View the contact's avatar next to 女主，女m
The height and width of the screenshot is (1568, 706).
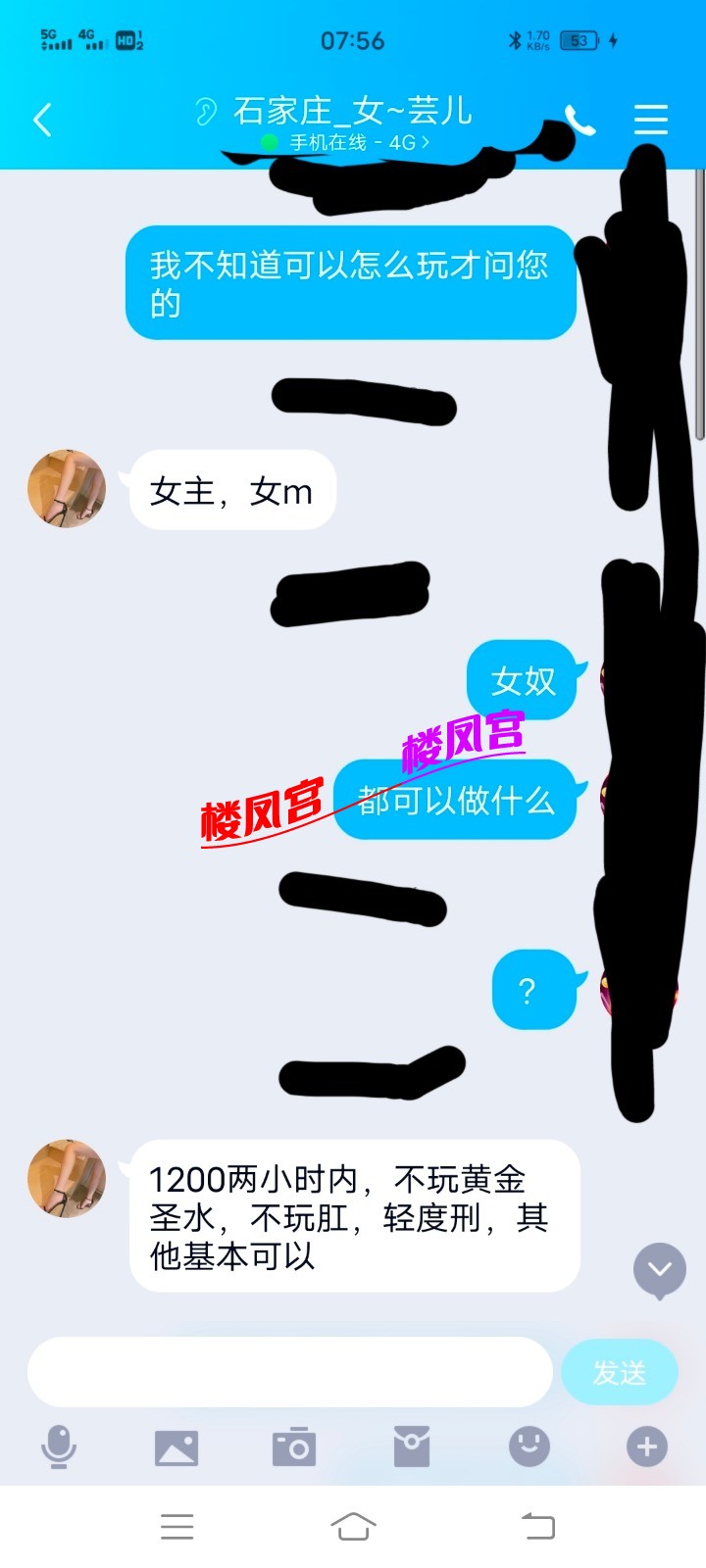(67, 489)
